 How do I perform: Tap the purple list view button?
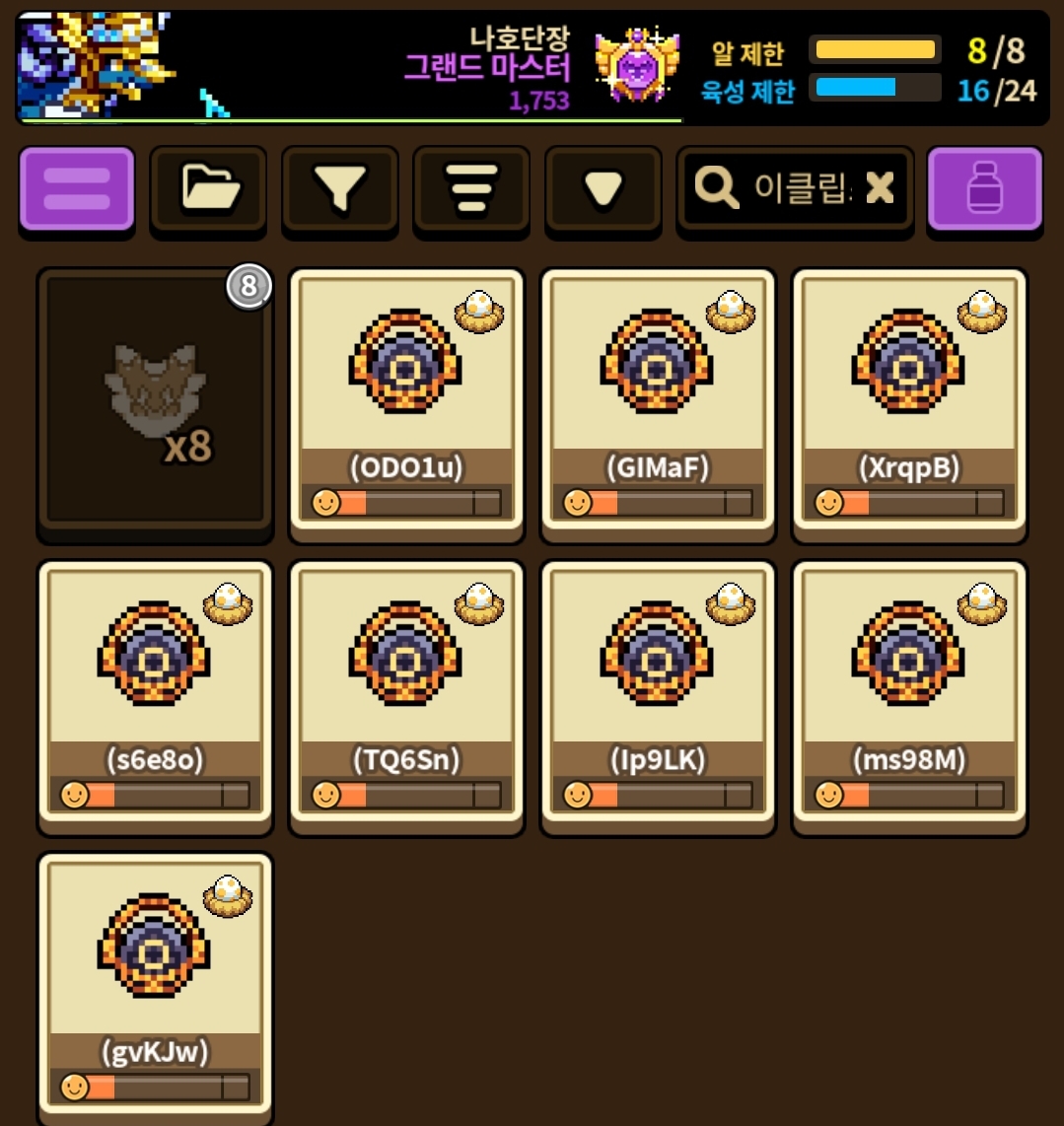point(77,189)
